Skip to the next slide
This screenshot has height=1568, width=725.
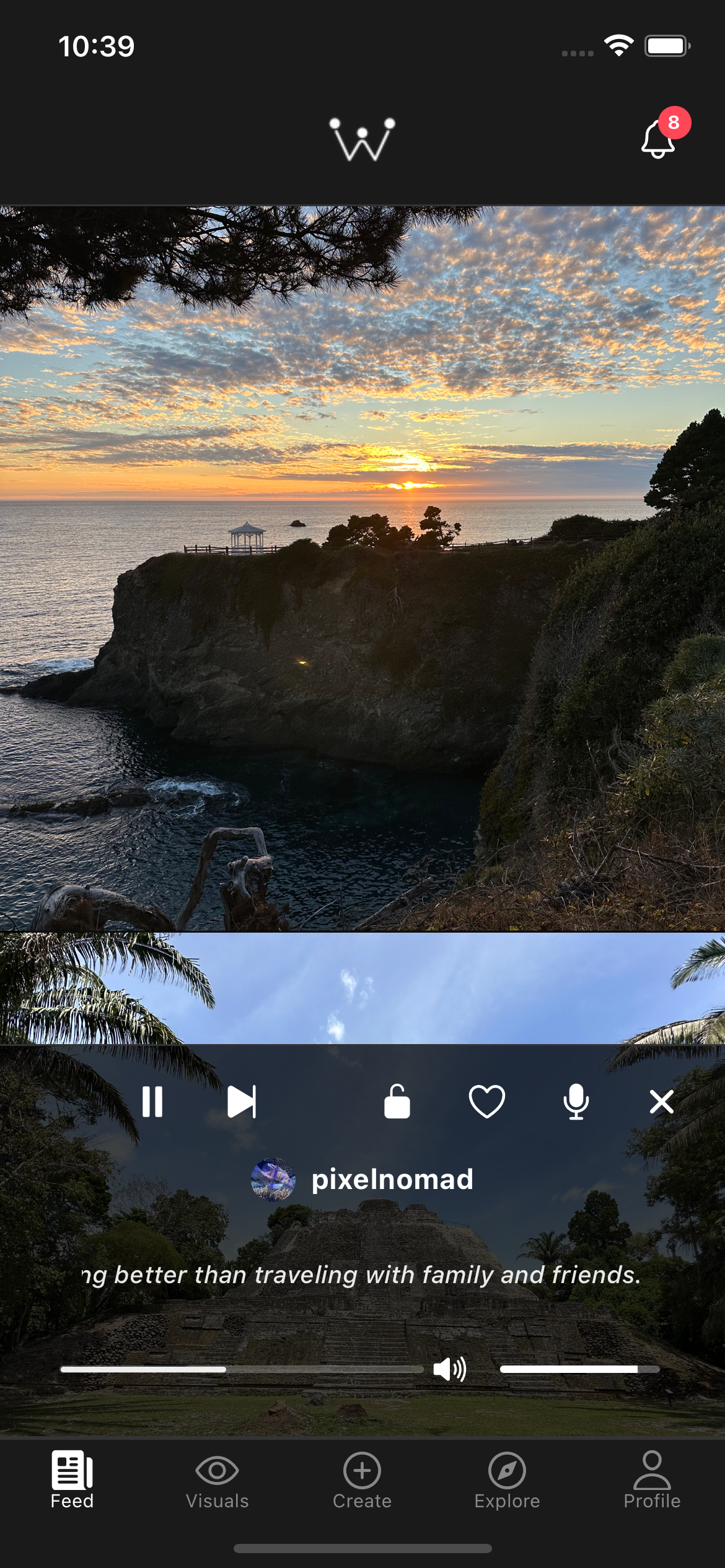(240, 1102)
